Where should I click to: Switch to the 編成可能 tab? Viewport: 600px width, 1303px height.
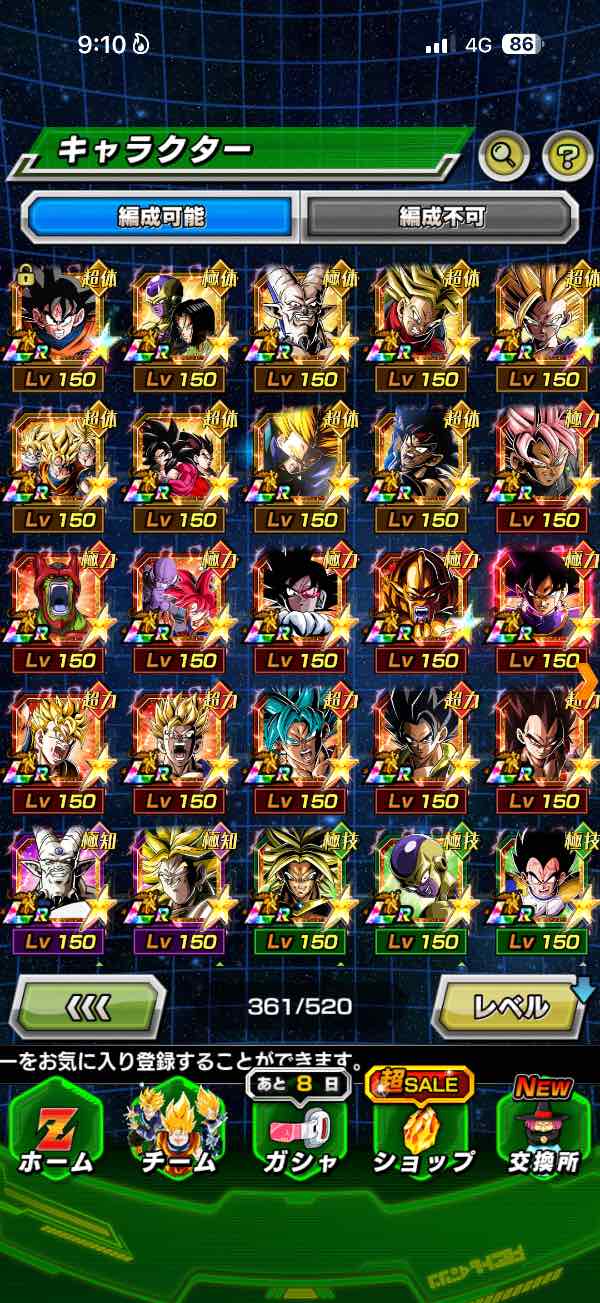(162, 215)
